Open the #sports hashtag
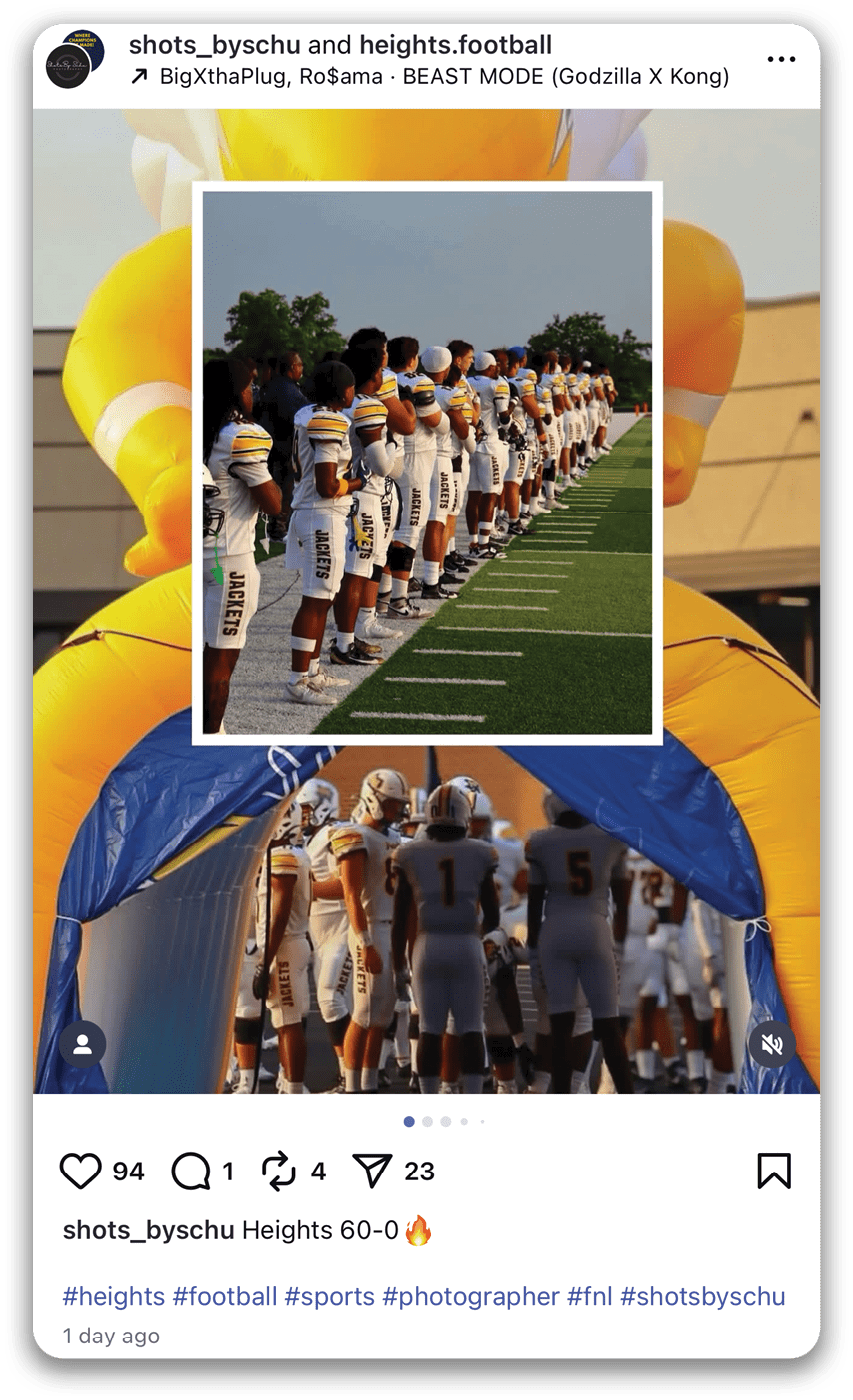 [x=329, y=1297]
